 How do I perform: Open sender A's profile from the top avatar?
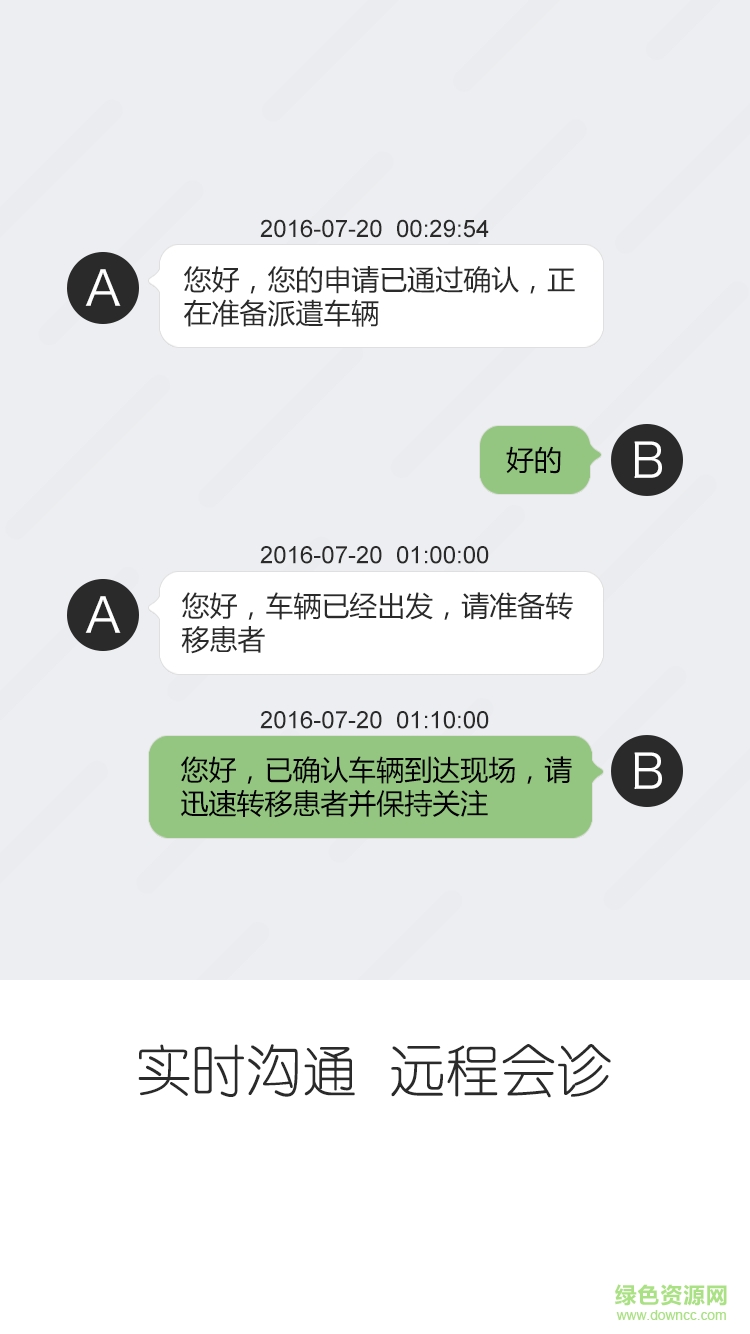(x=101, y=287)
